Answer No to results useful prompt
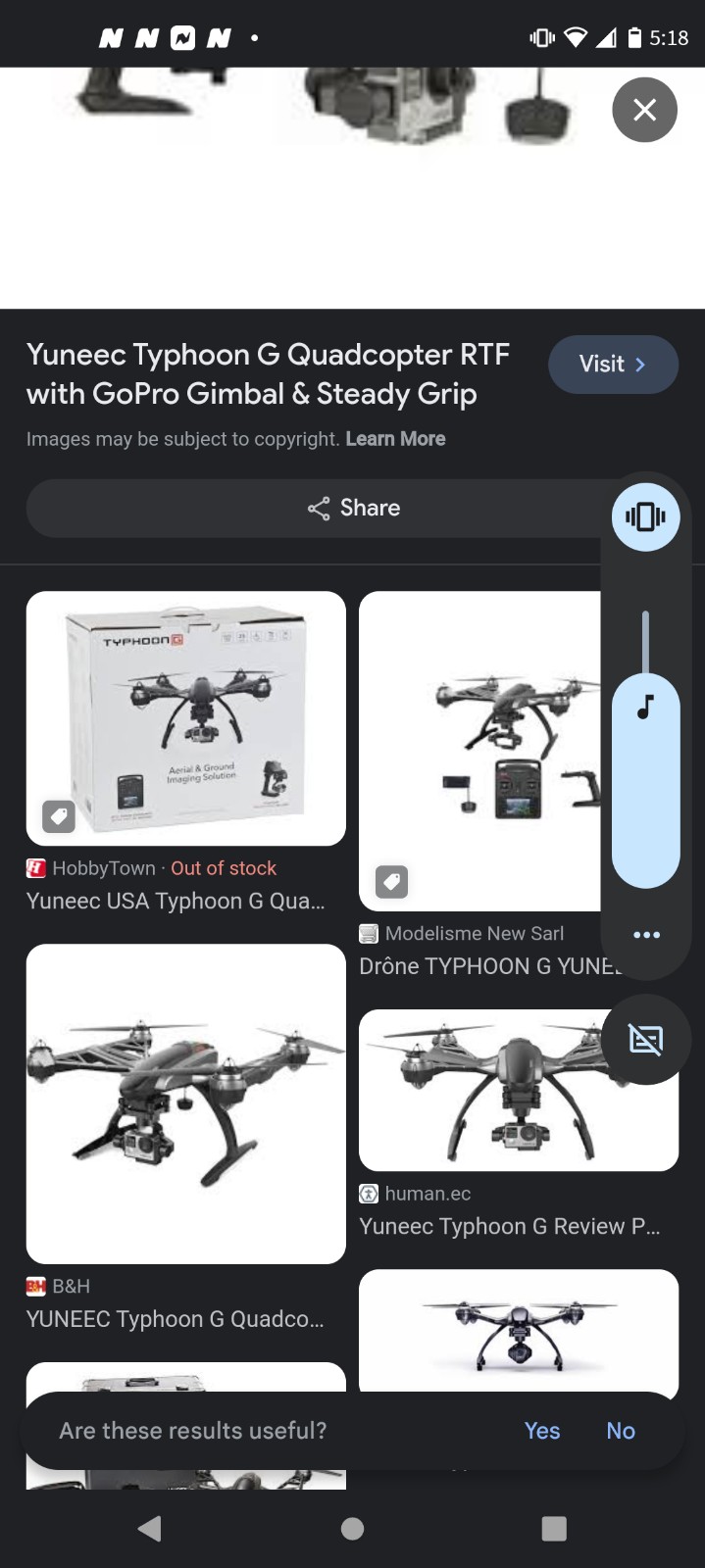This screenshot has height=1568, width=705. 621,1431
